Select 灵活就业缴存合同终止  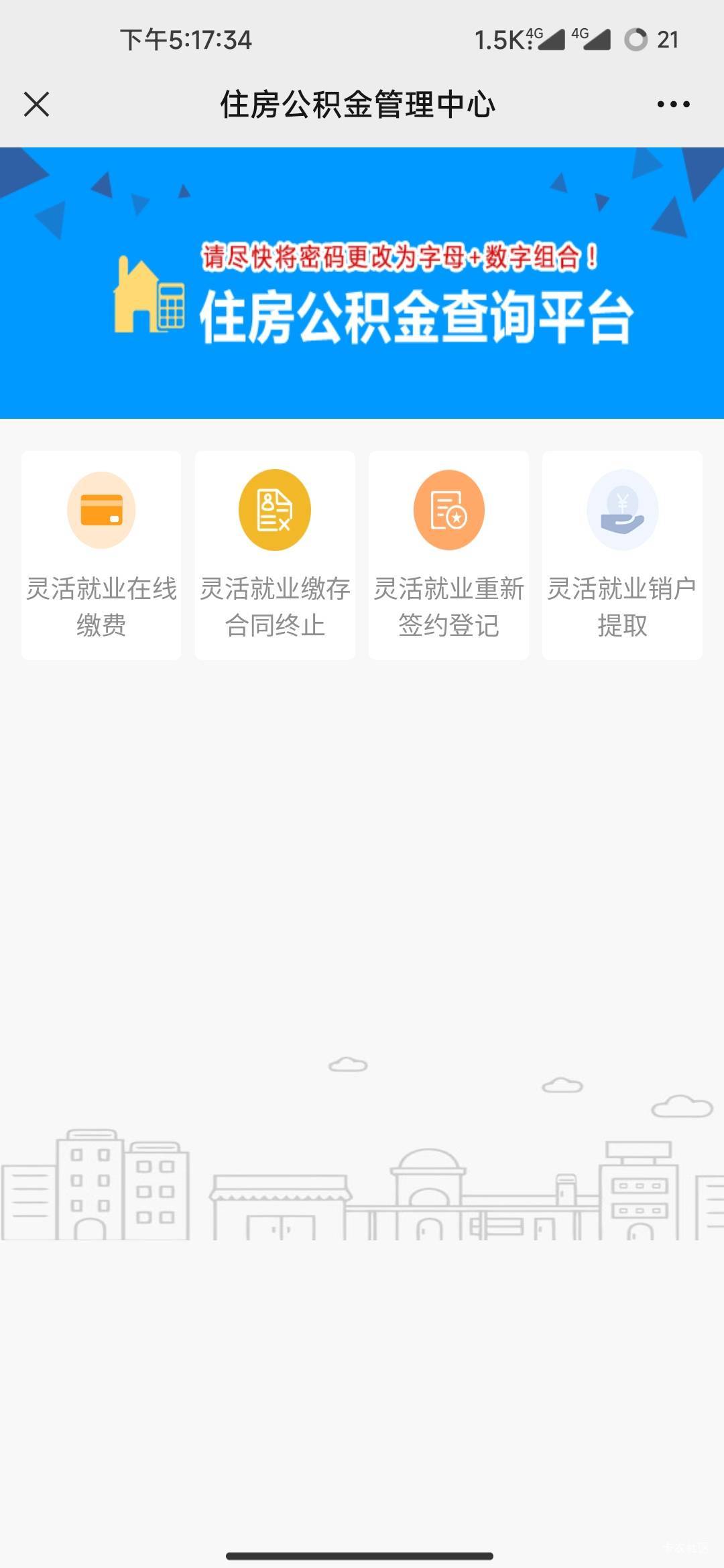pyautogui.click(x=275, y=555)
